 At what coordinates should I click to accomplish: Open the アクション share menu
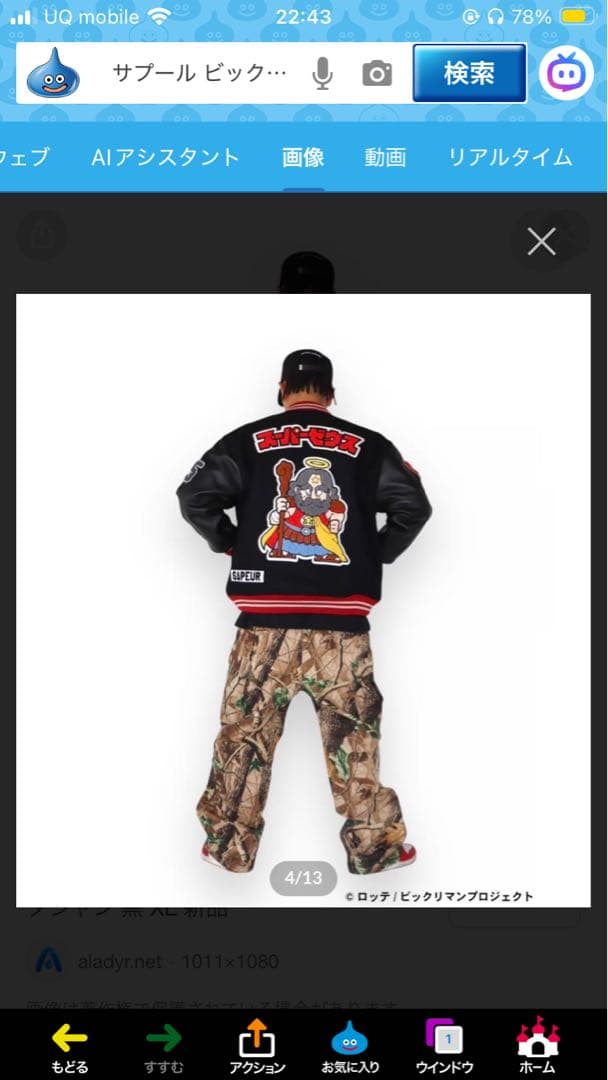tap(256, 1045)
